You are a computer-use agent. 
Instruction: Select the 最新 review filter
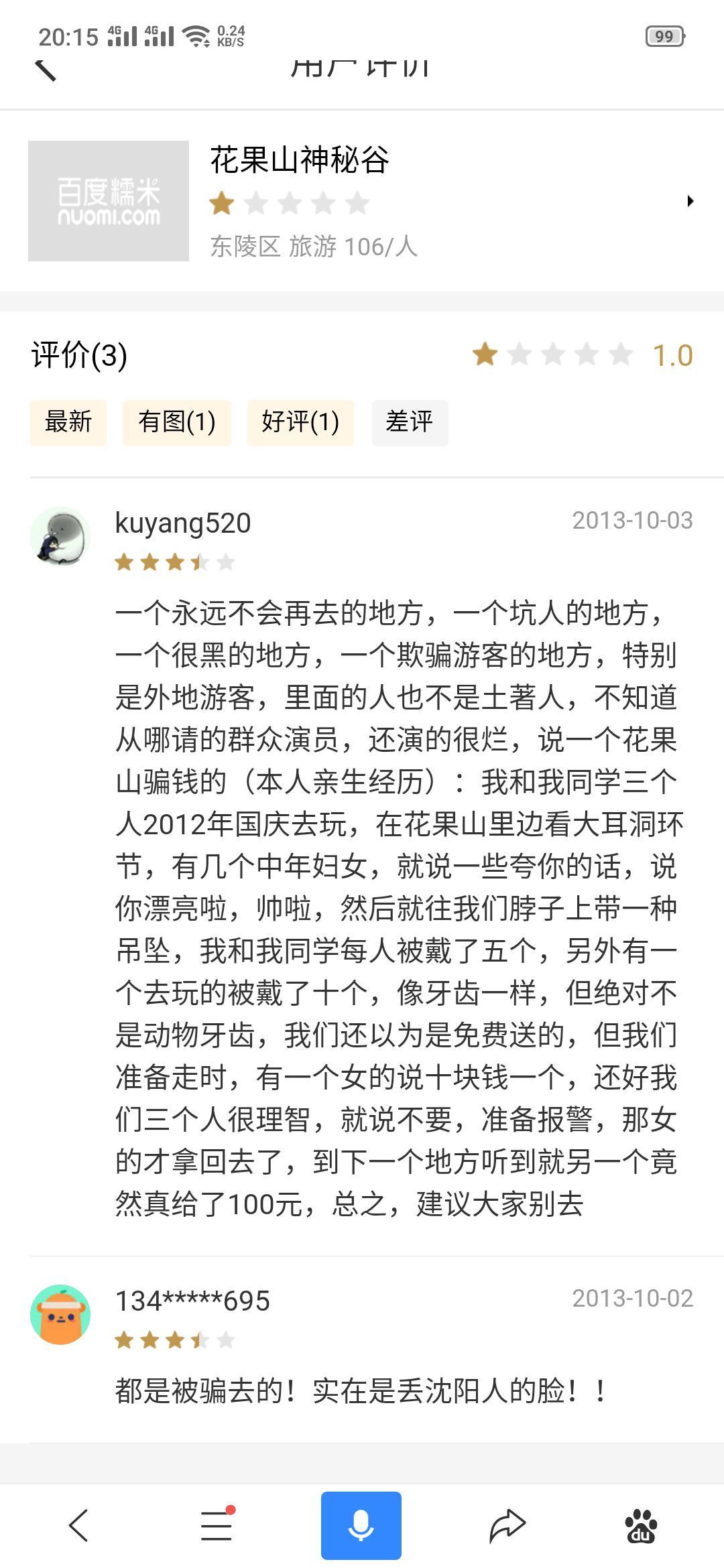[x=68, y=422]
